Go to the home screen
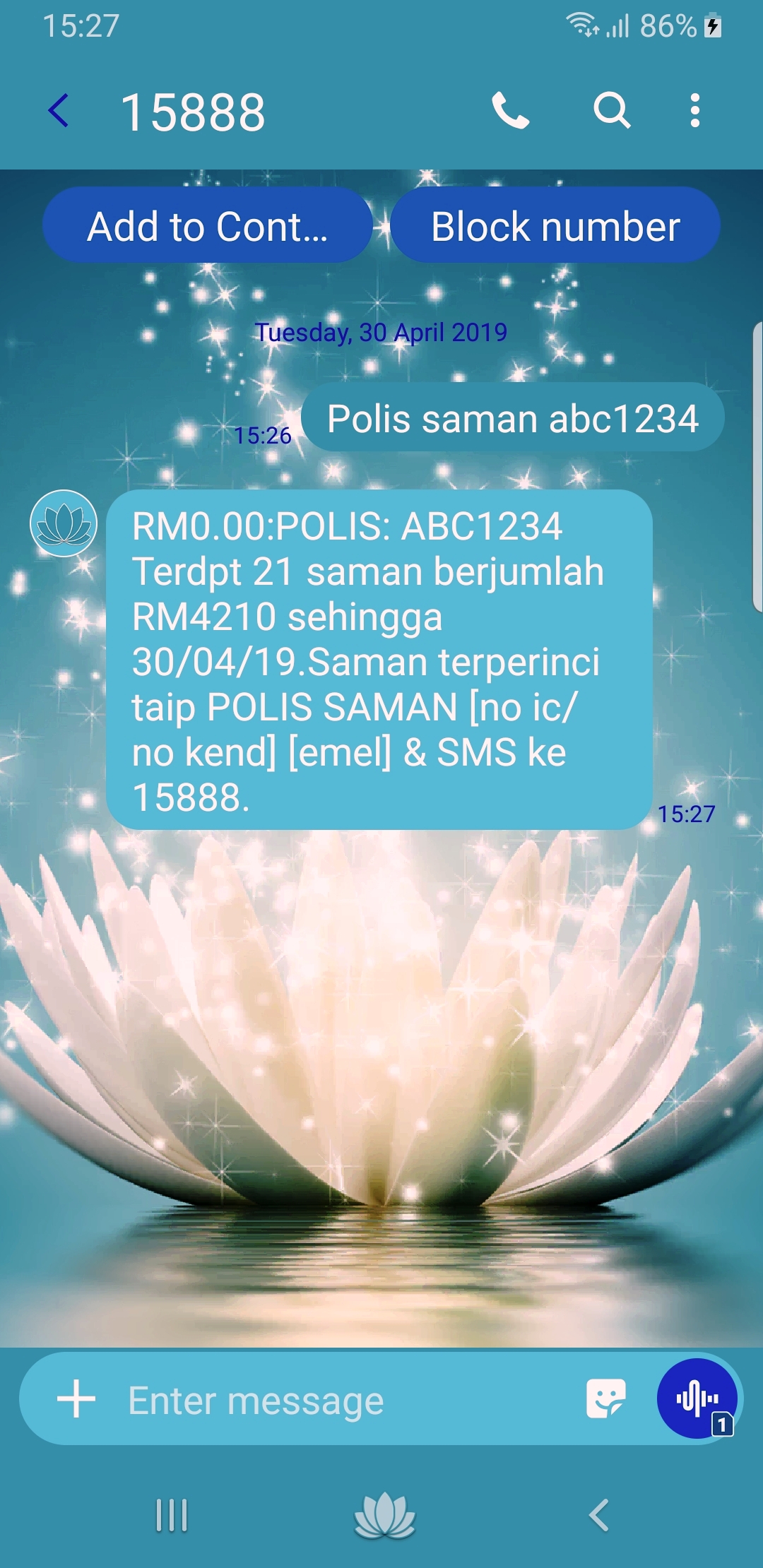Viewport: 763px width, 1568px height. tap(384, 1515)
